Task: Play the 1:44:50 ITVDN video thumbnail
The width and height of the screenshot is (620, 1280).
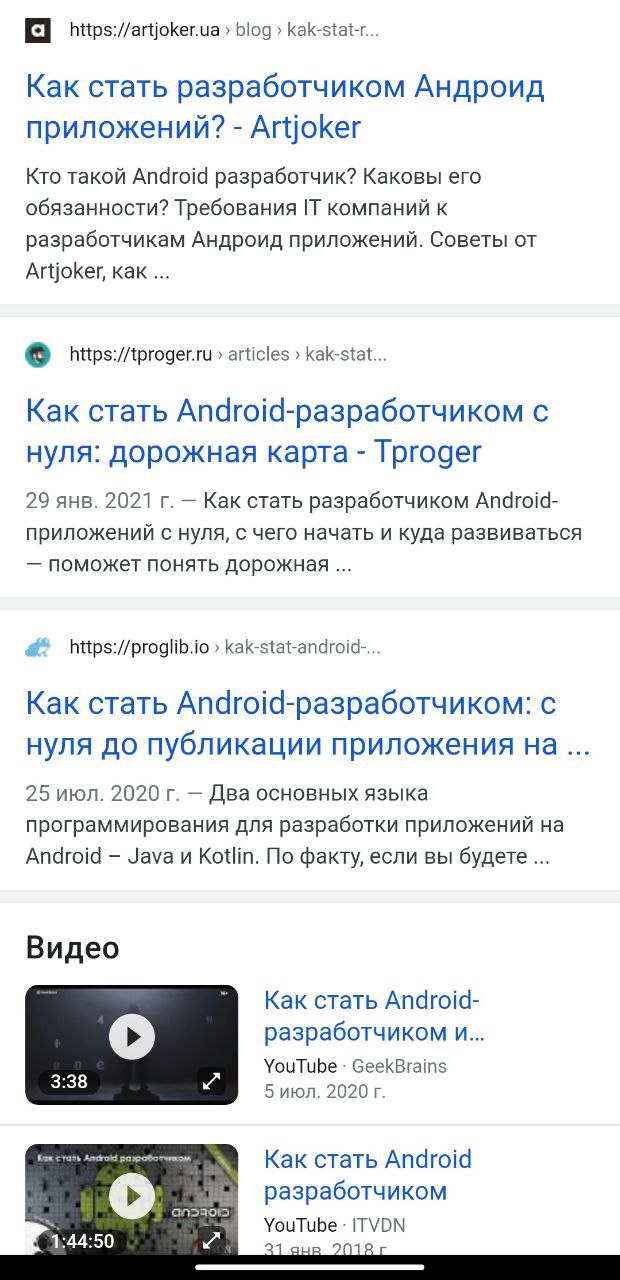Action: (x=132, y=1196)
